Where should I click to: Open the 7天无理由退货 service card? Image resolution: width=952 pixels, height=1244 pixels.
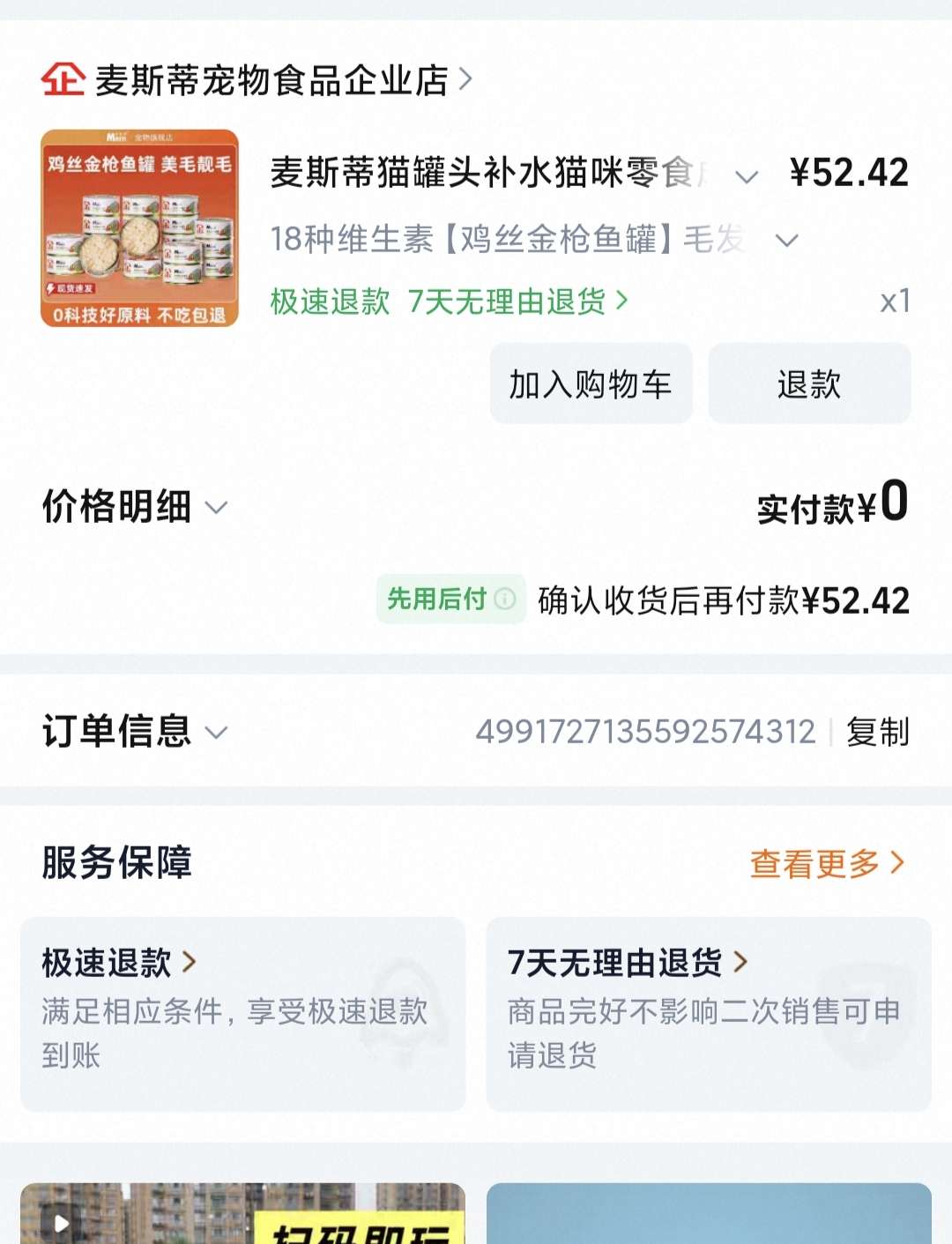708,1014
